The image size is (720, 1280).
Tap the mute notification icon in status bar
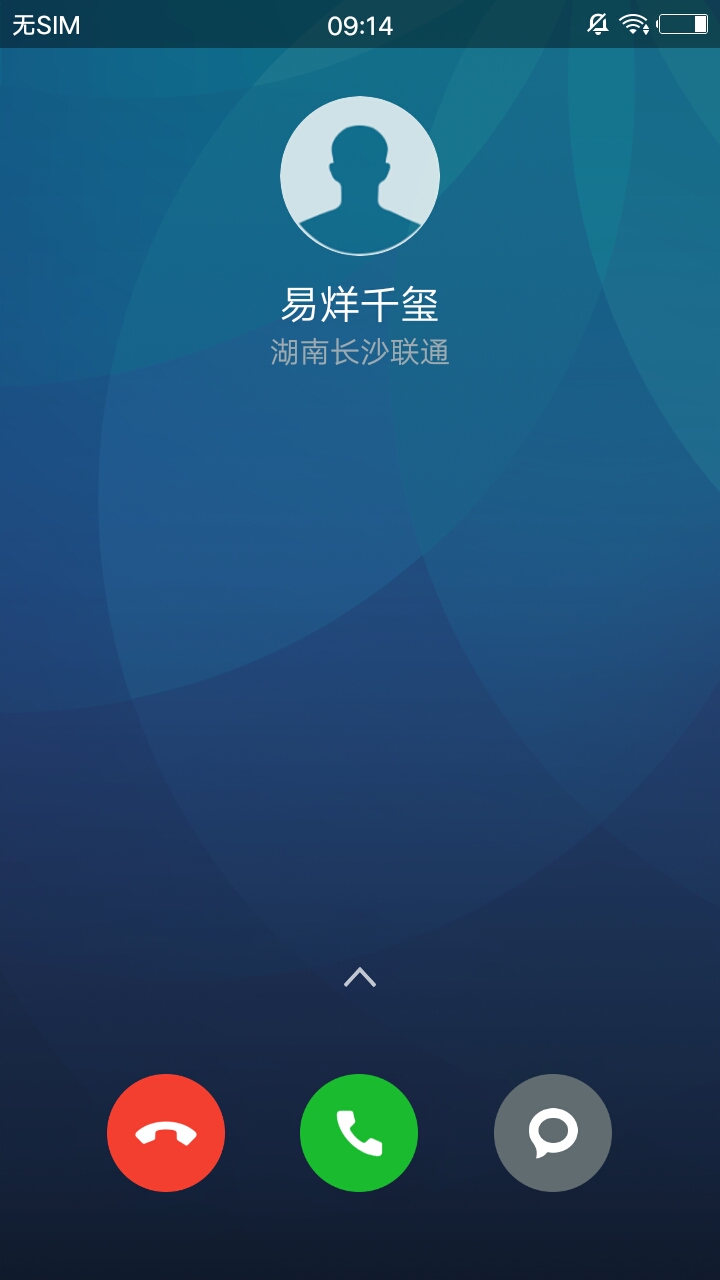pos(599,25)
